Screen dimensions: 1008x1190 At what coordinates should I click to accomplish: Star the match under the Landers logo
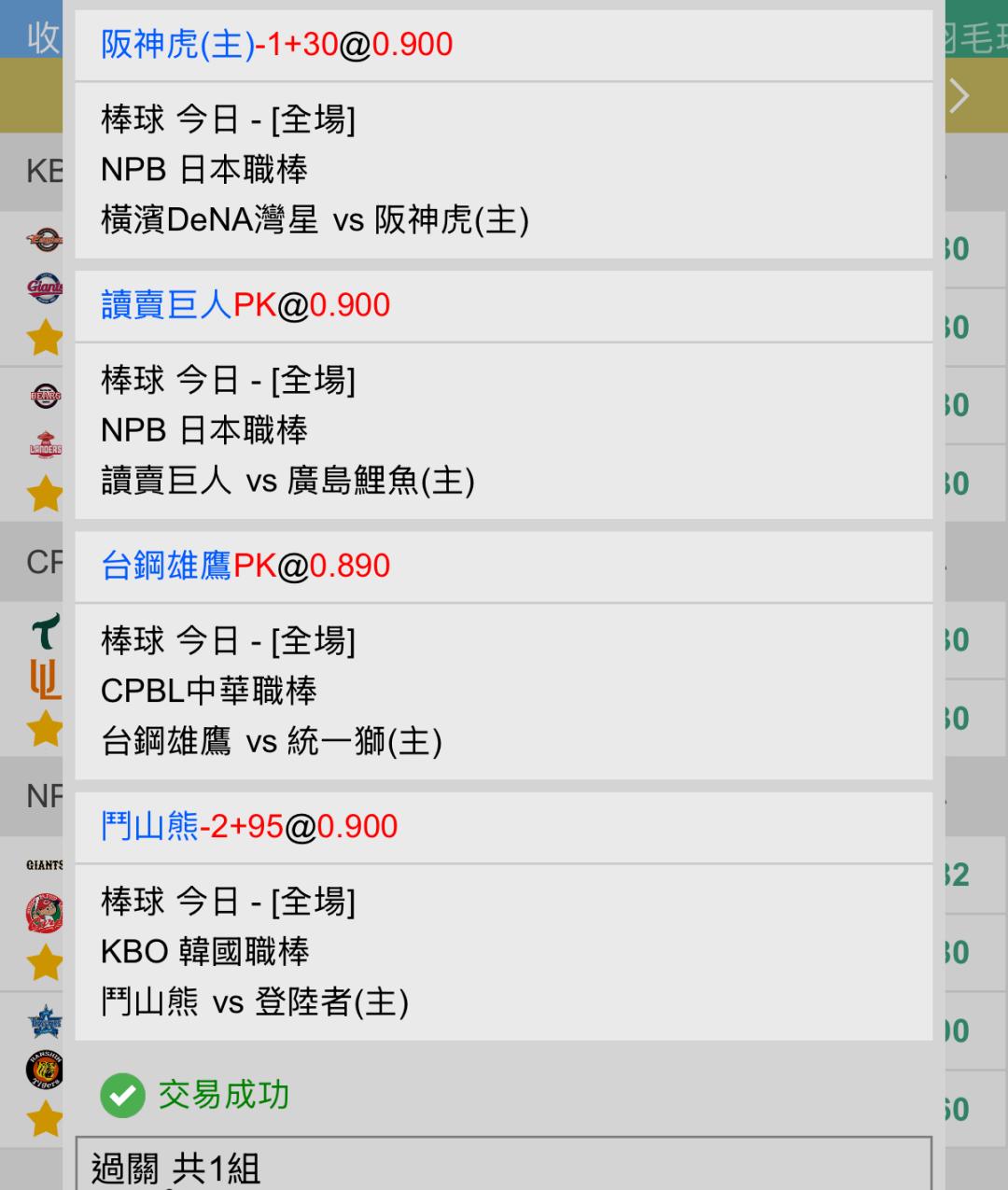[45, 494]
